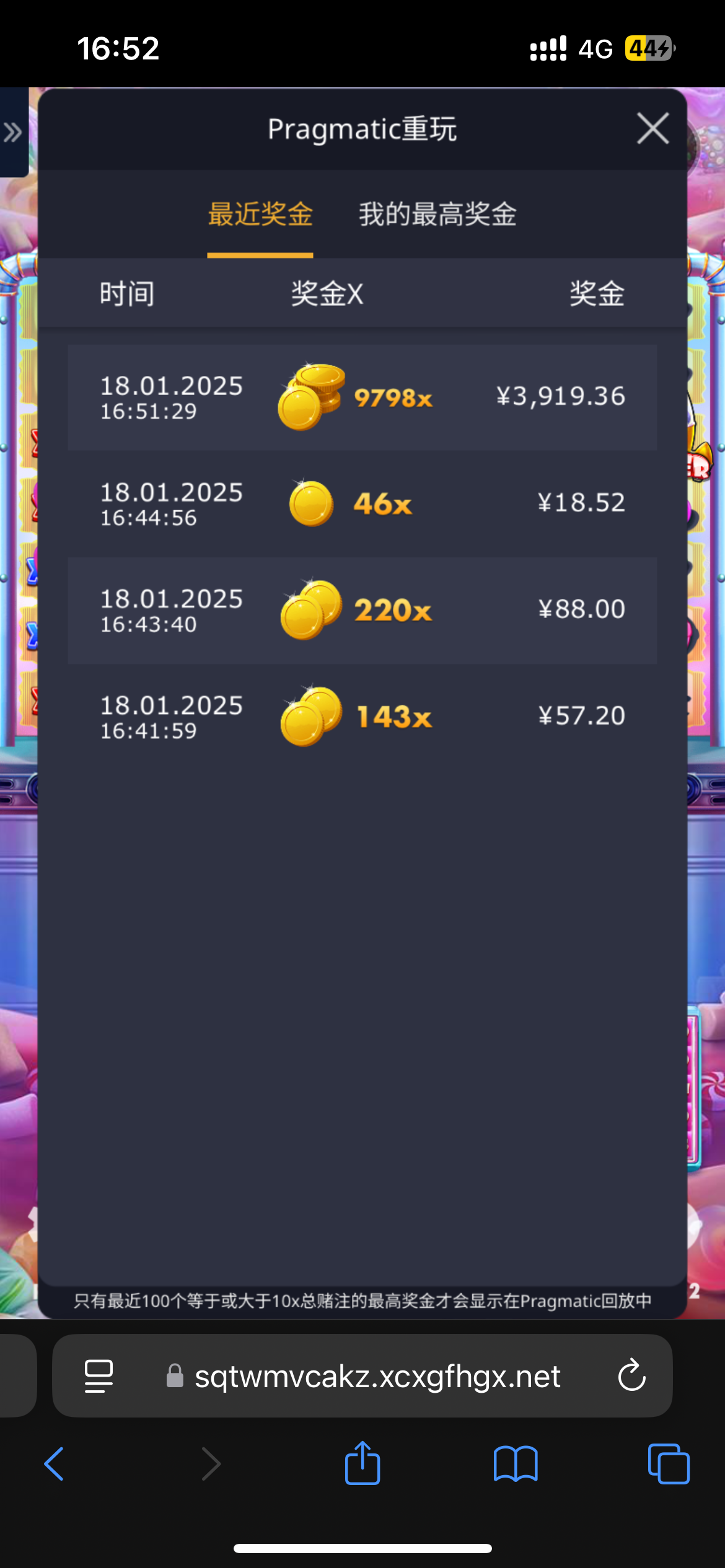The image size is (725, 1568).
Task: Open the replay of the 9798x win
Action: pos(362,398)
